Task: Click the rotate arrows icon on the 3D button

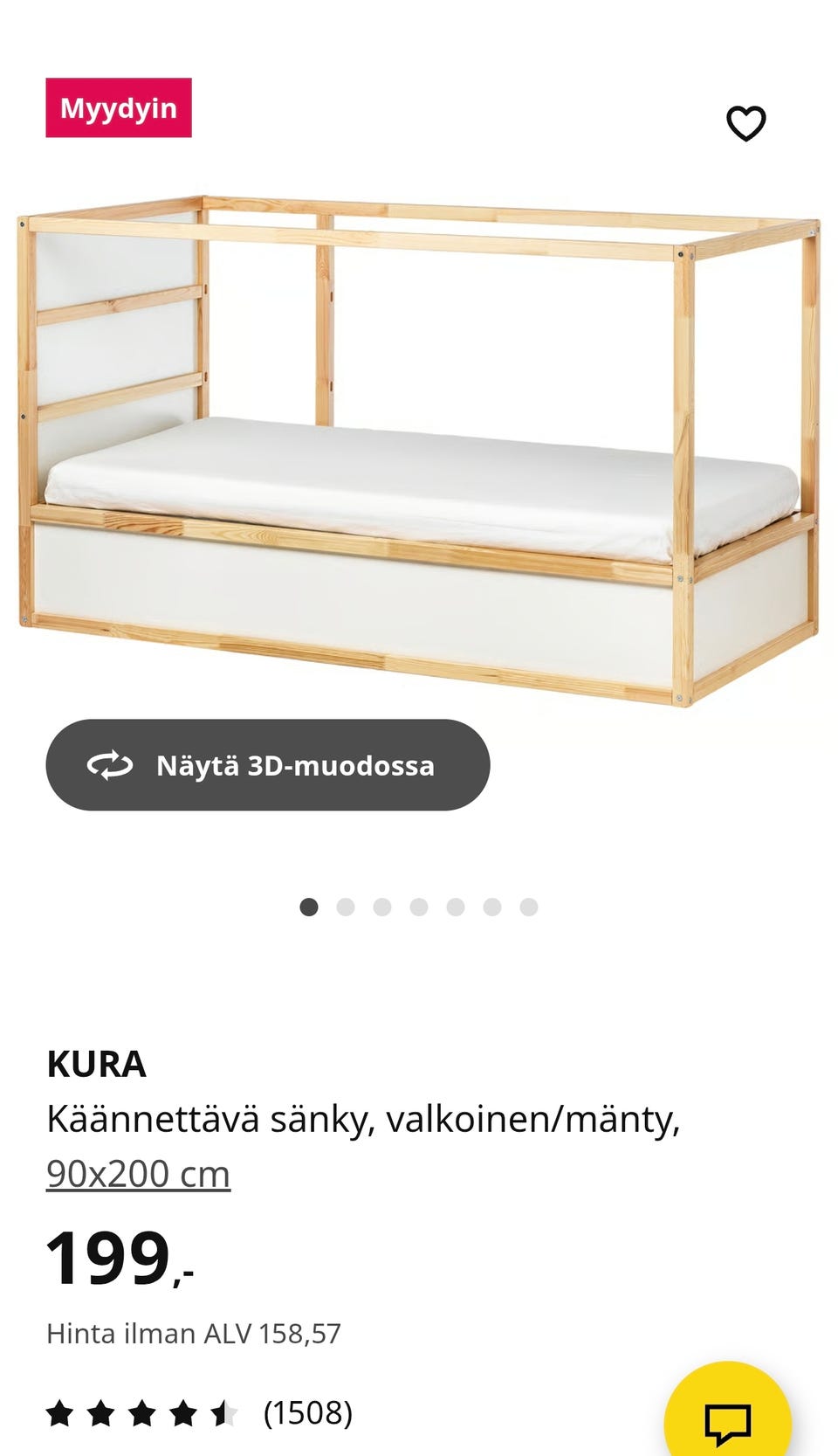Action: [106, 765]
